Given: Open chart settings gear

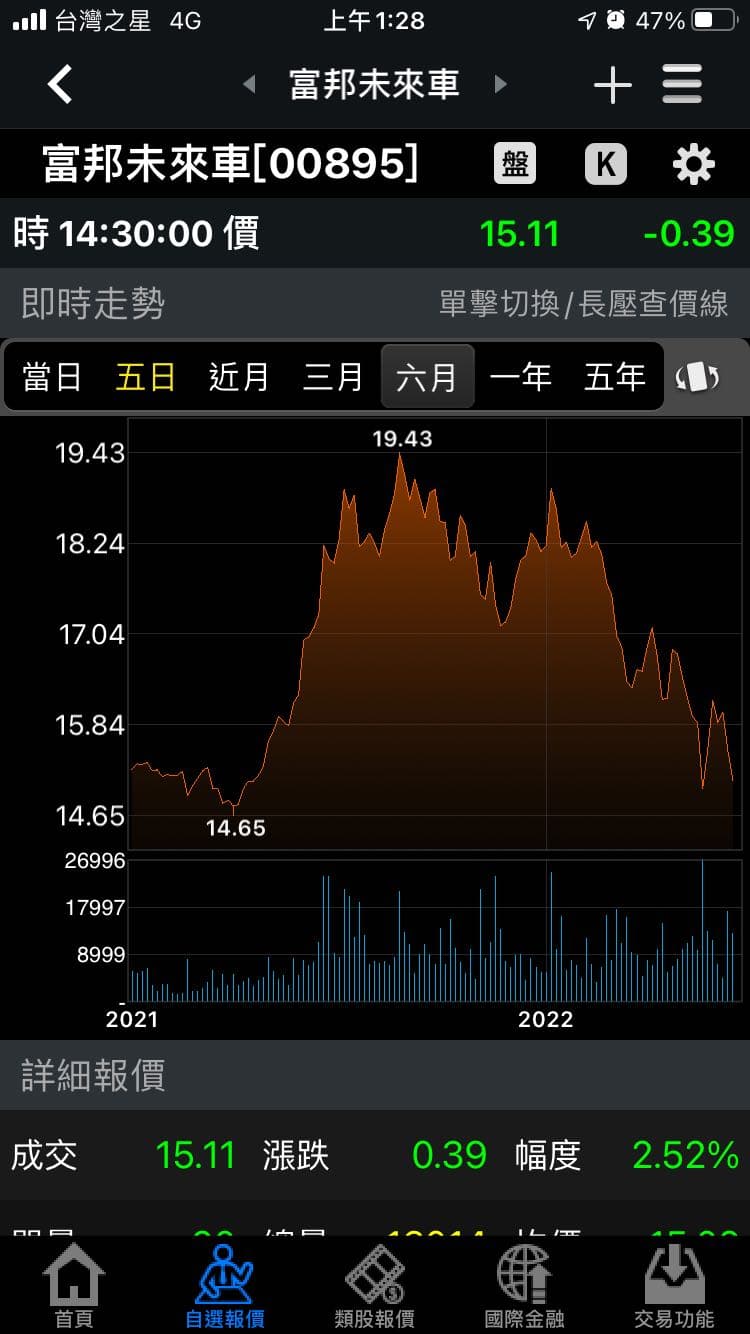Looking at the screenshot, I should pyautogui.click(x=693, y=164).
